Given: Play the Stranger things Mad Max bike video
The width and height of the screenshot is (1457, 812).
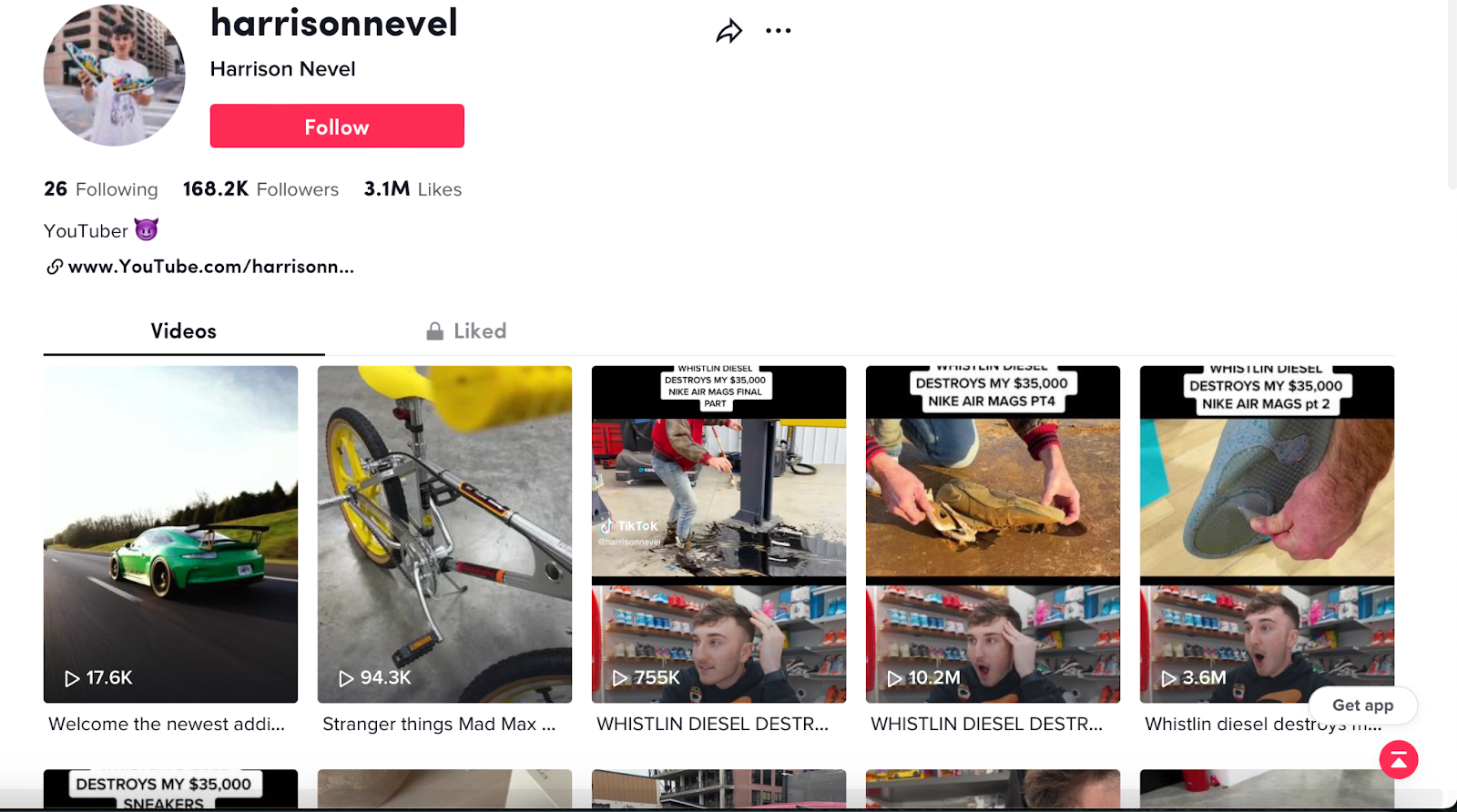Looking at the screenshot, I should [x=444, y=533].
